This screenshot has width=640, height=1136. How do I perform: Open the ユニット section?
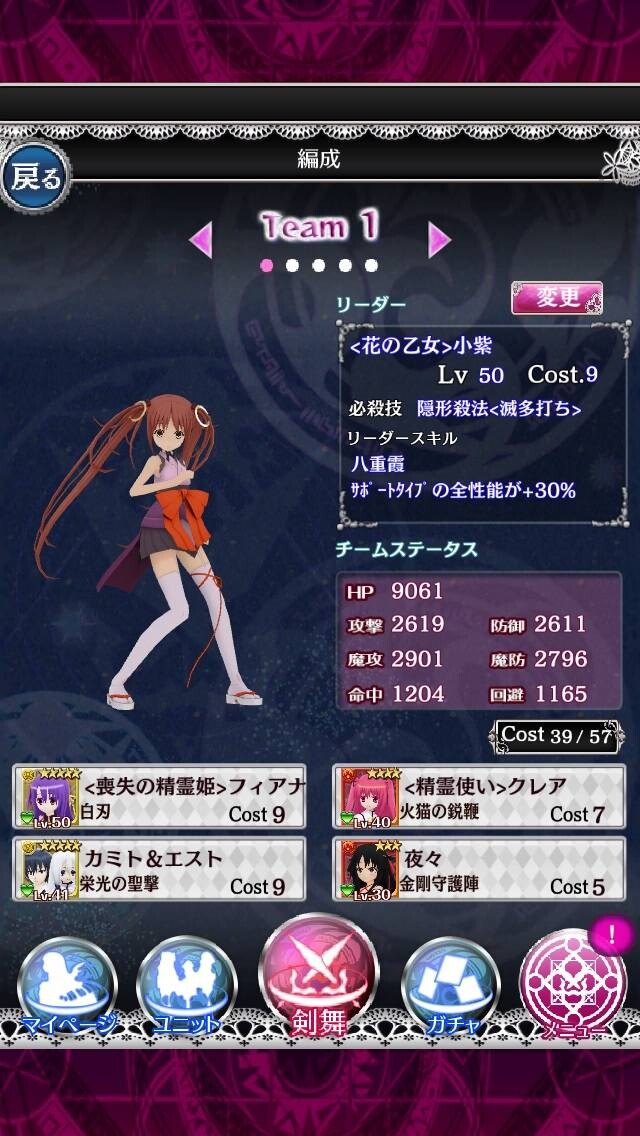(186, 987)
